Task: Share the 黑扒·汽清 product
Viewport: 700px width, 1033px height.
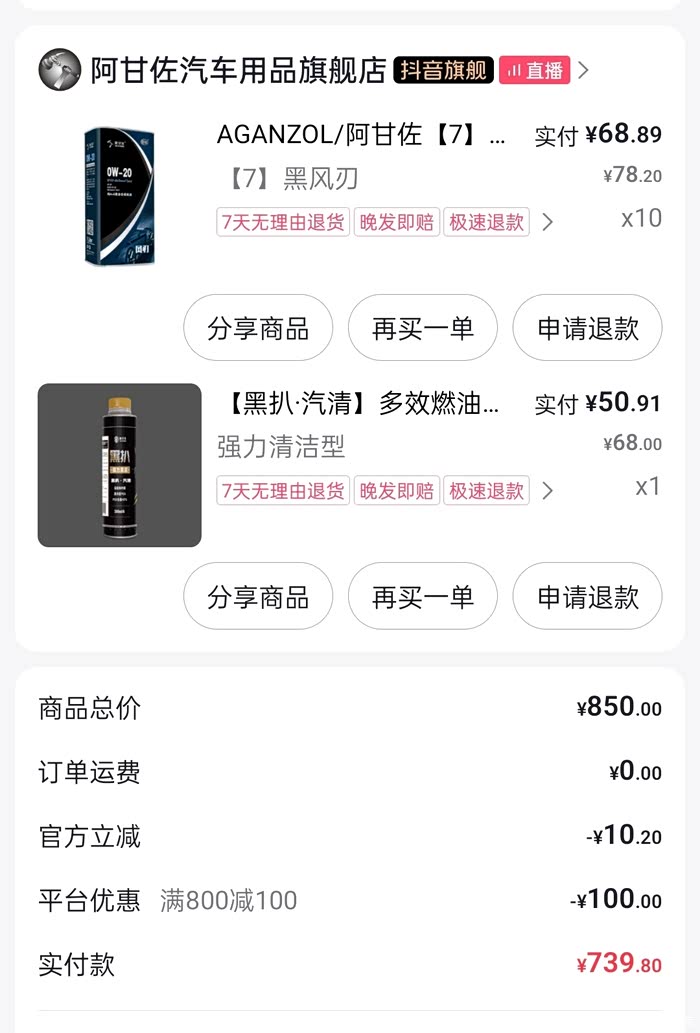Action: 258,597
